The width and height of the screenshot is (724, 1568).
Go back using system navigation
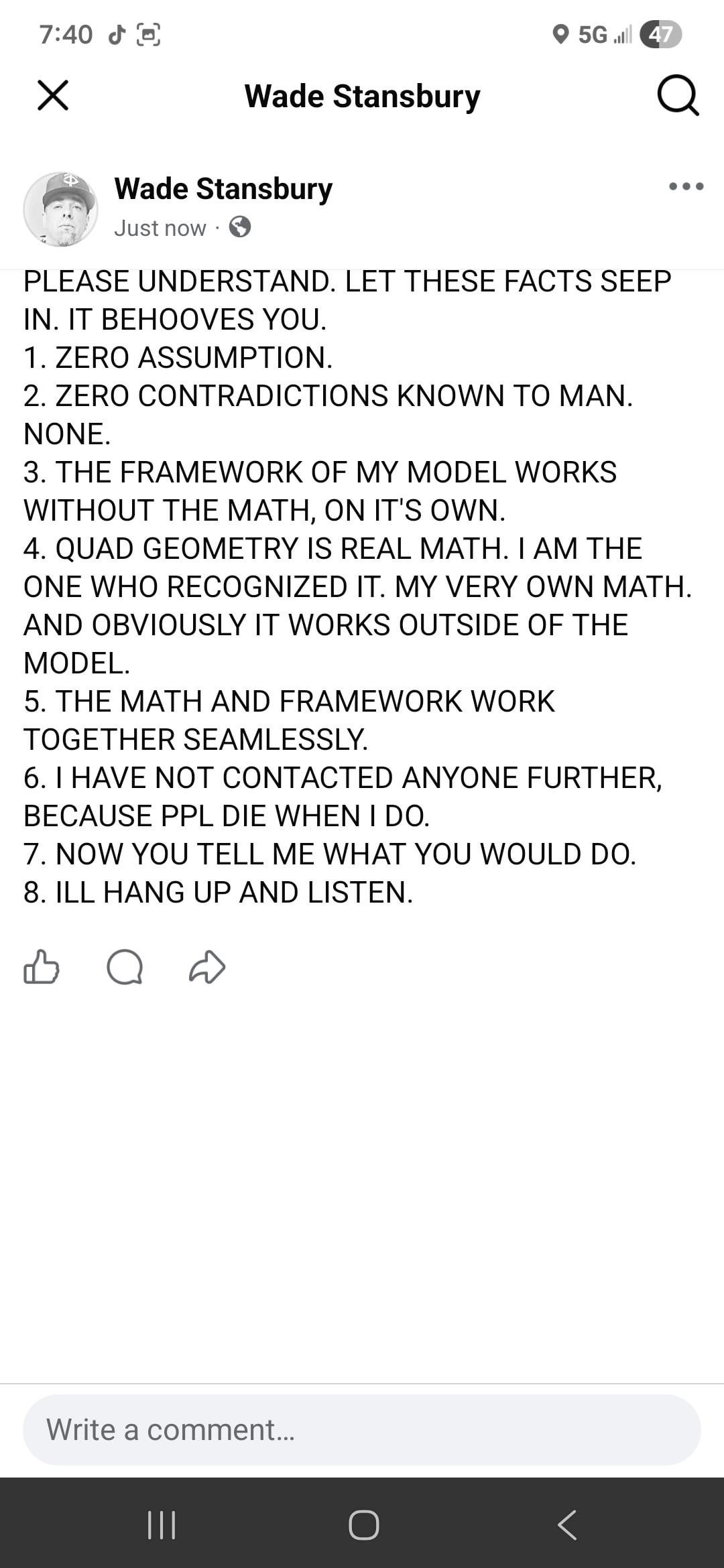[x=567, y=1524]
